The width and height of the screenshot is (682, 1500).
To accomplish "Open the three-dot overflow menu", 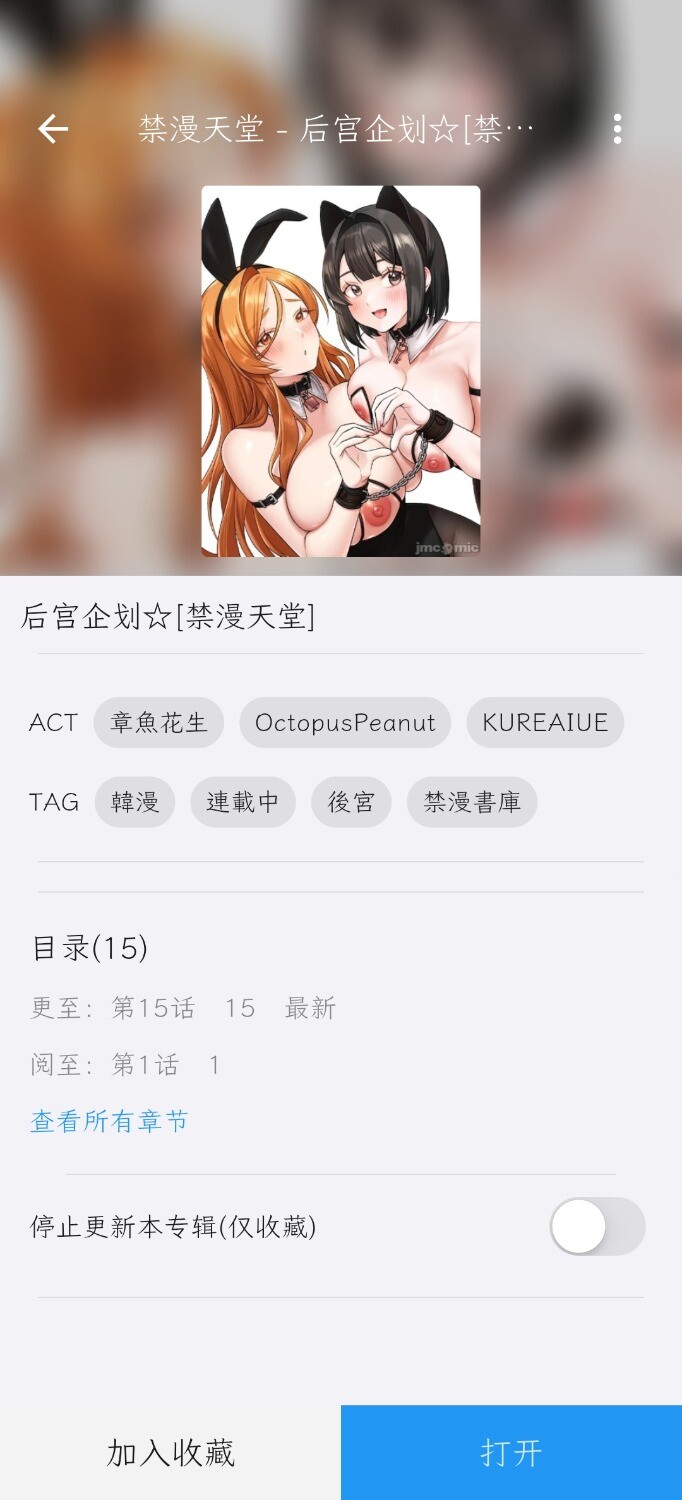I will [617, 129].
